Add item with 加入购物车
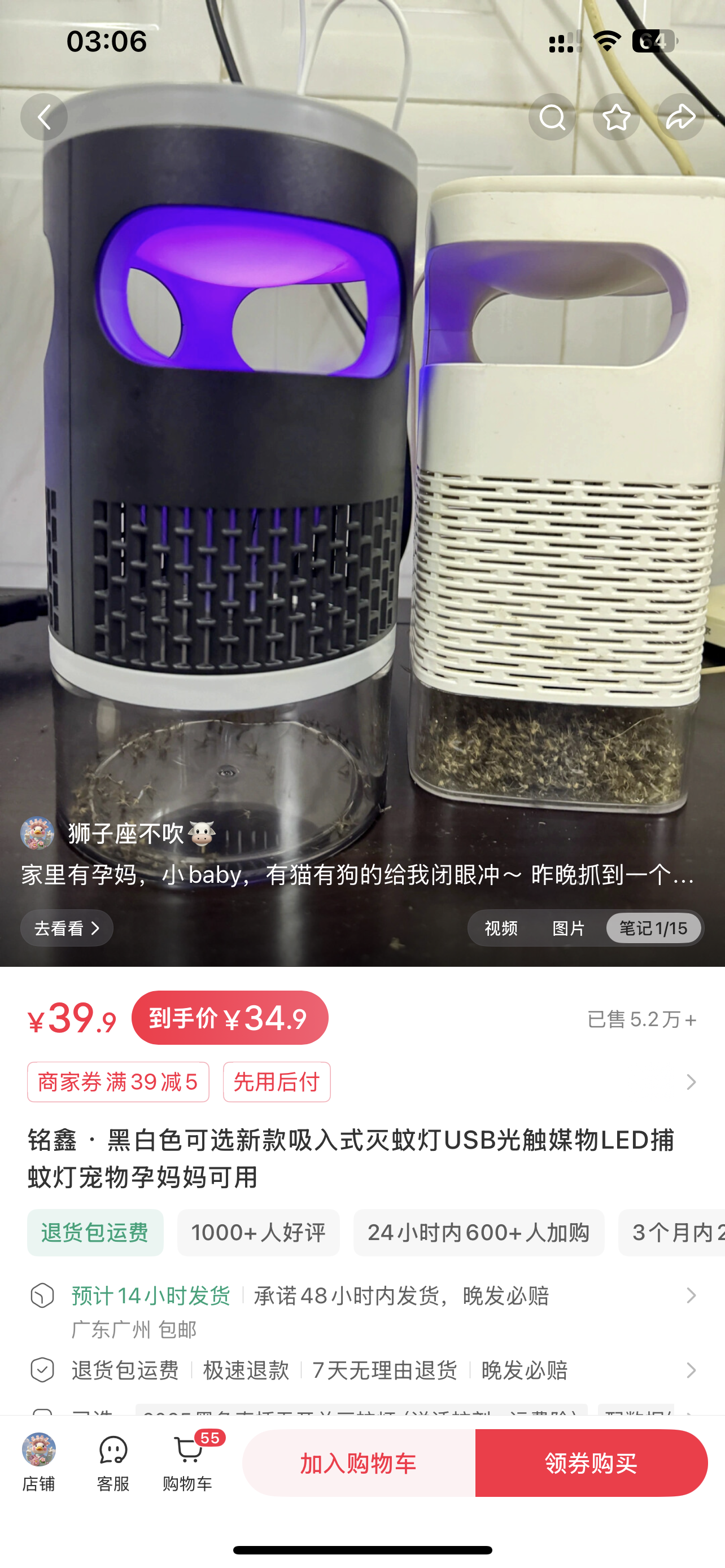 coord(359,1462)
